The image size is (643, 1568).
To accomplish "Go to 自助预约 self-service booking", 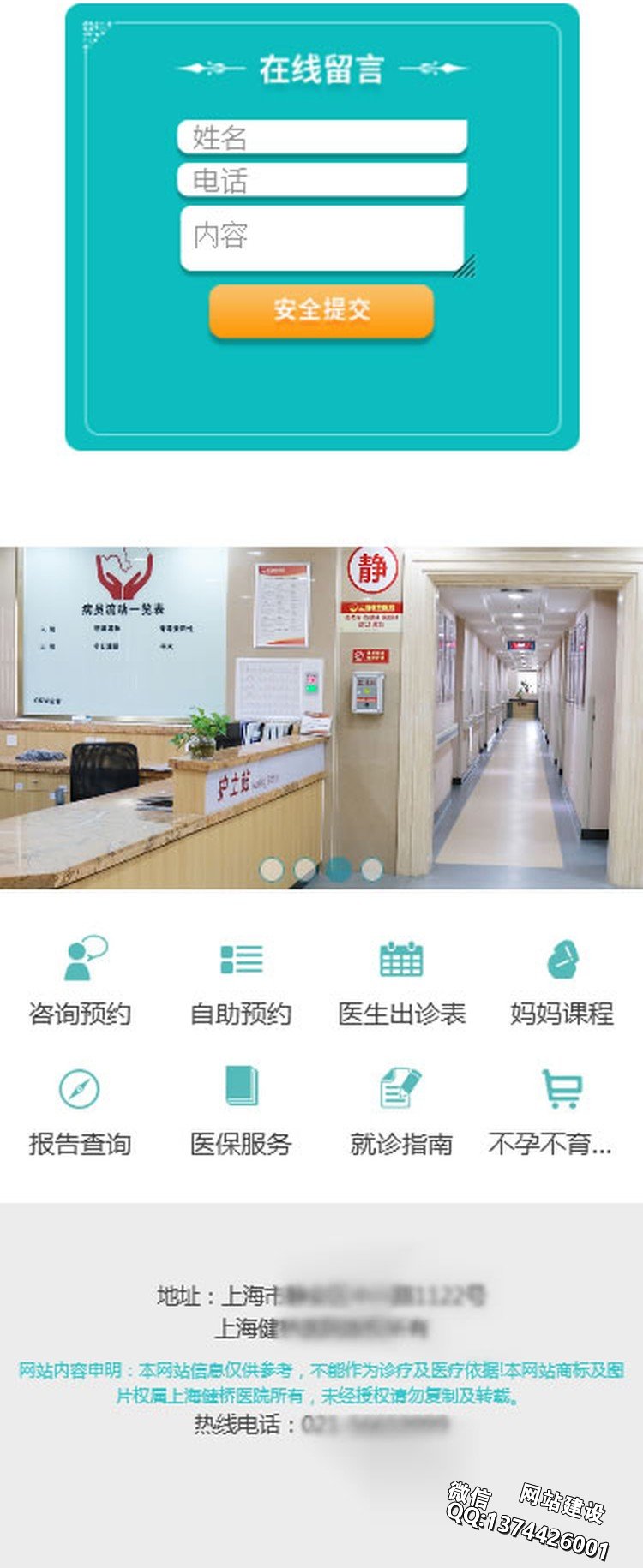I will [x=241, y=982].
